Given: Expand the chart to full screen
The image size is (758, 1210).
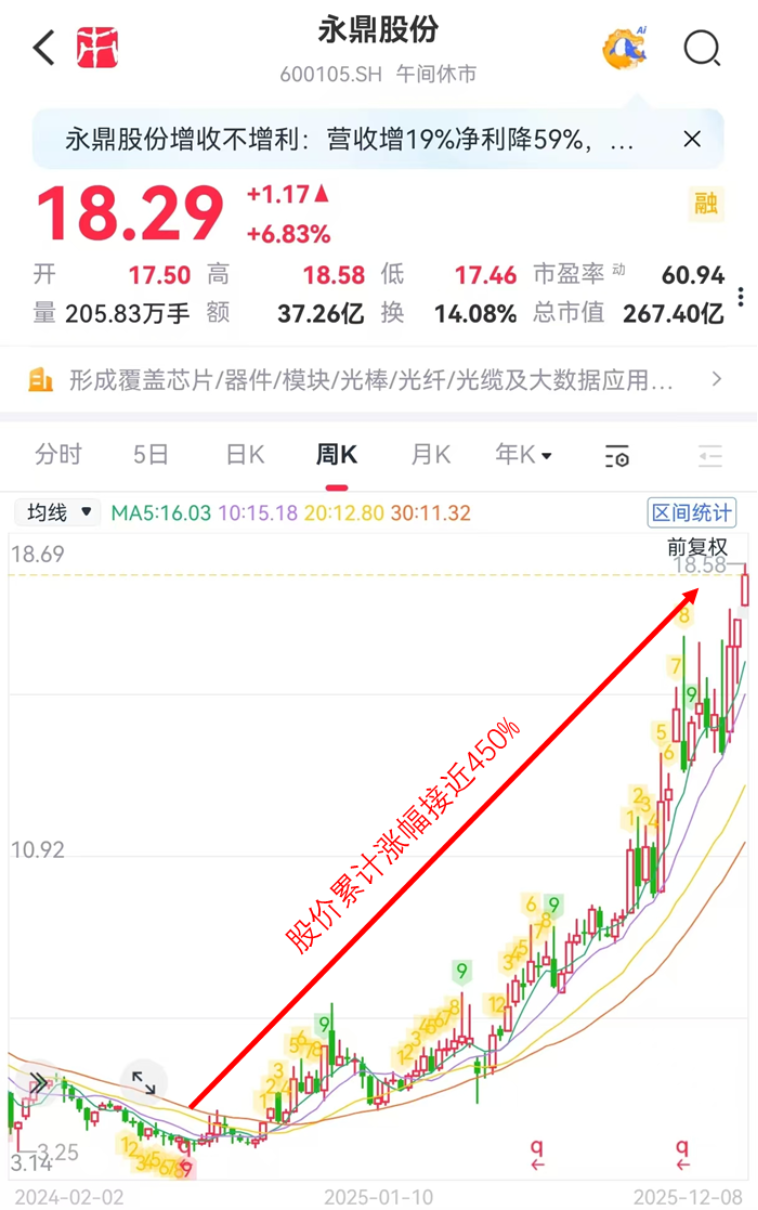Looking at the screenshot, I should (143, 1083).
